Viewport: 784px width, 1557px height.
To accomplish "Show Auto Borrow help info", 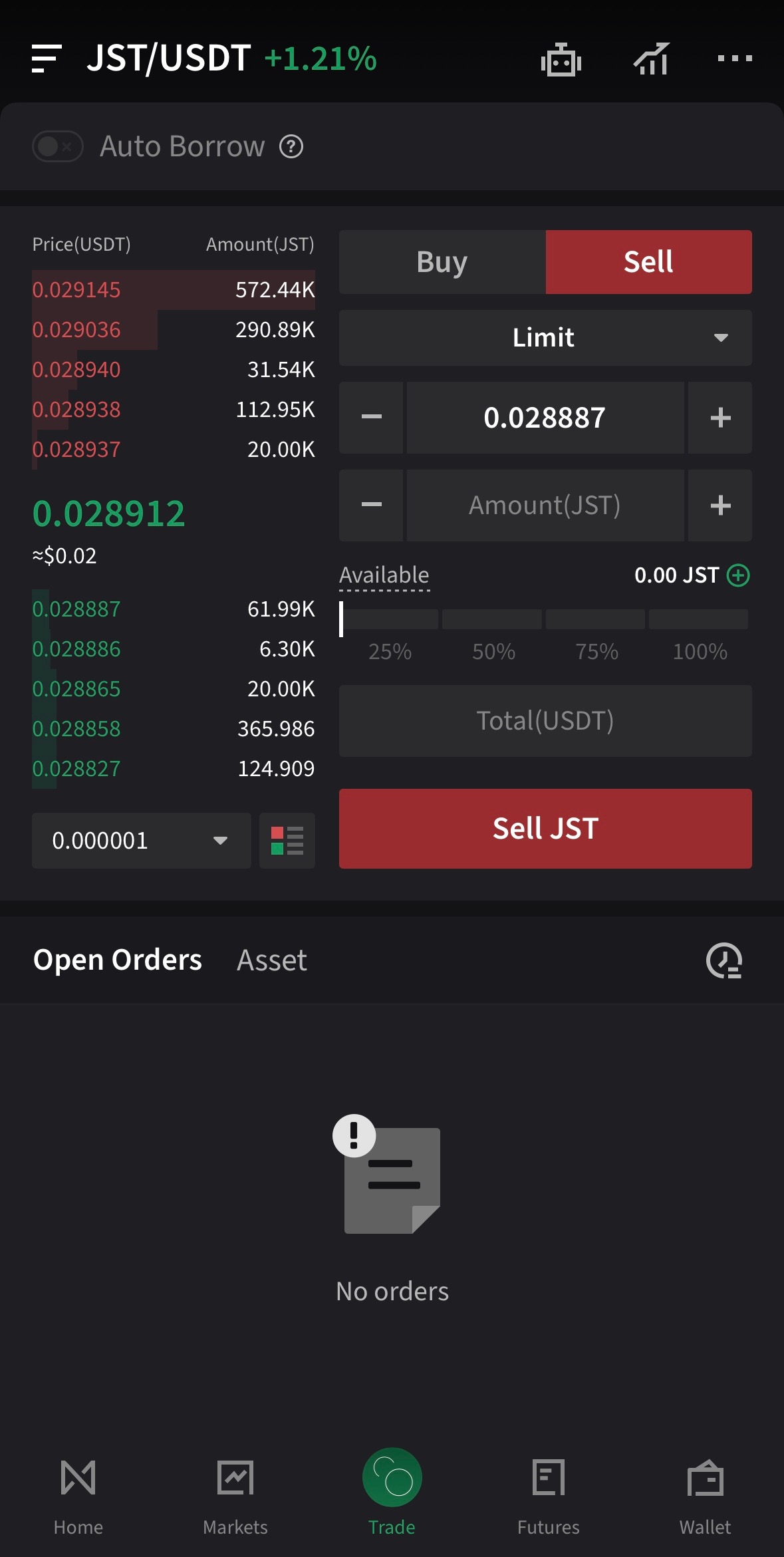I will [x=291, y=146].
